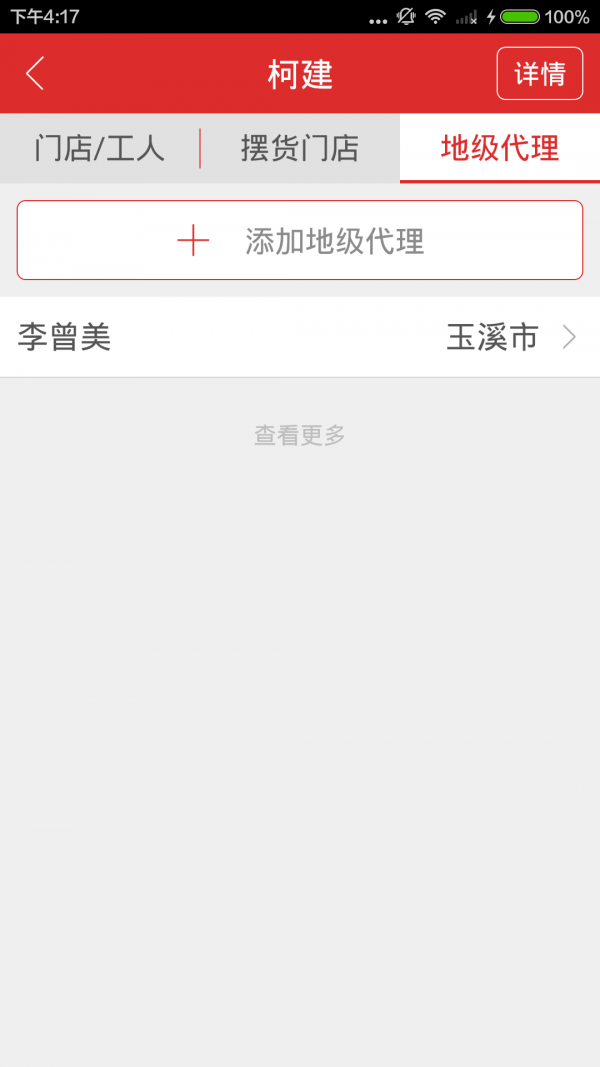The width and height of the screenshot is (600, 1067).
Task: Open the 李曾美 玉溪市 row
Action: [300, 337]
